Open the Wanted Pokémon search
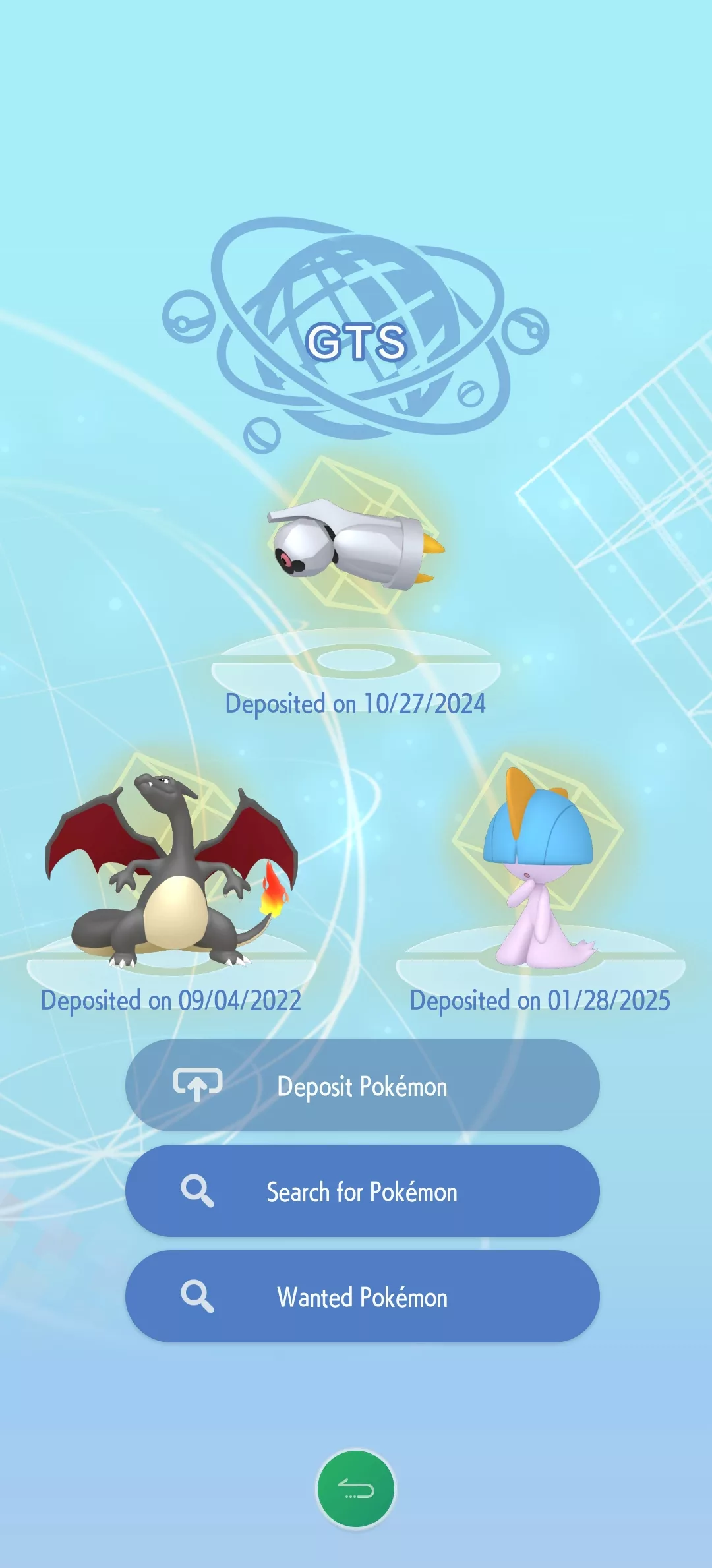 tap(362, 1297)
